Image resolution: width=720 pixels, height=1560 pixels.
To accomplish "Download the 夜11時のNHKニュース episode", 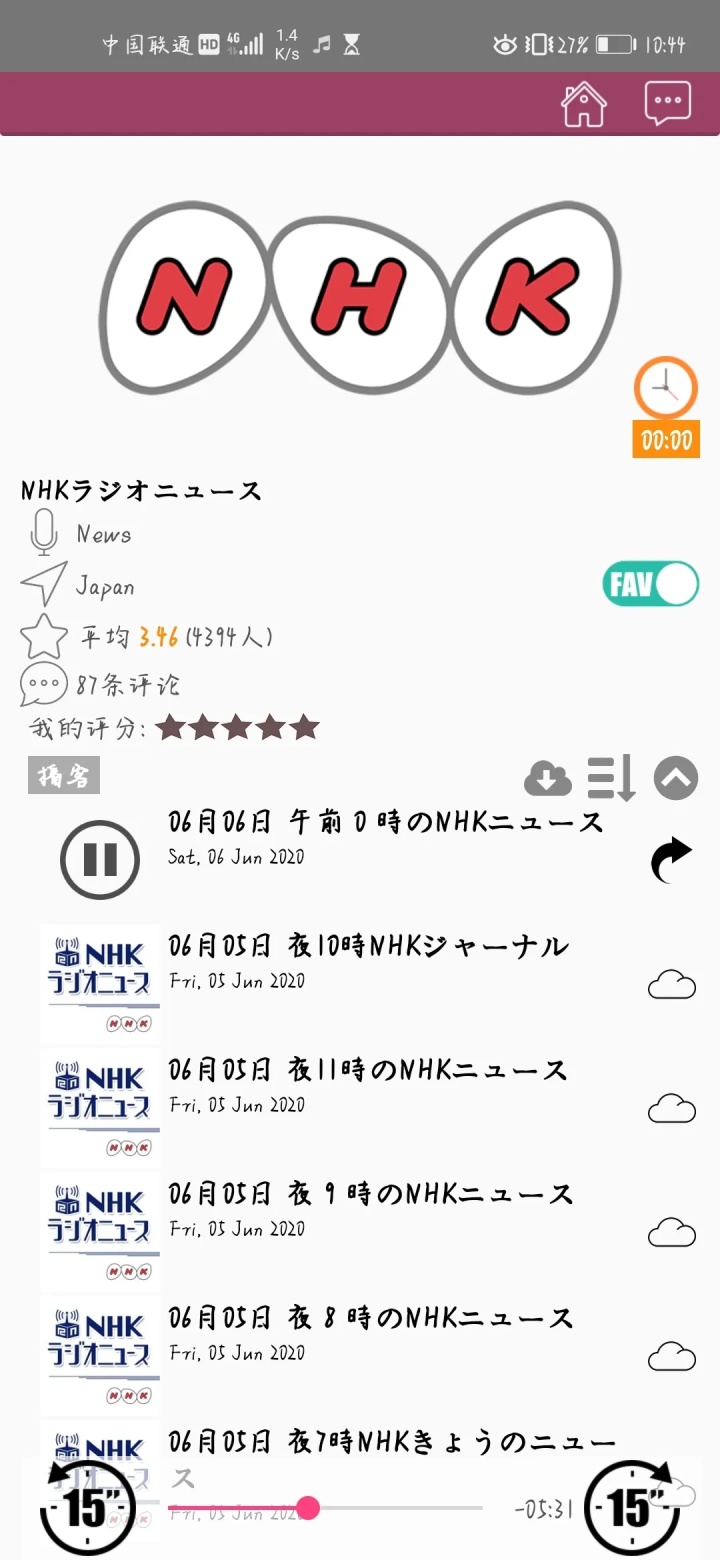I will click(x=672, y=1109).
